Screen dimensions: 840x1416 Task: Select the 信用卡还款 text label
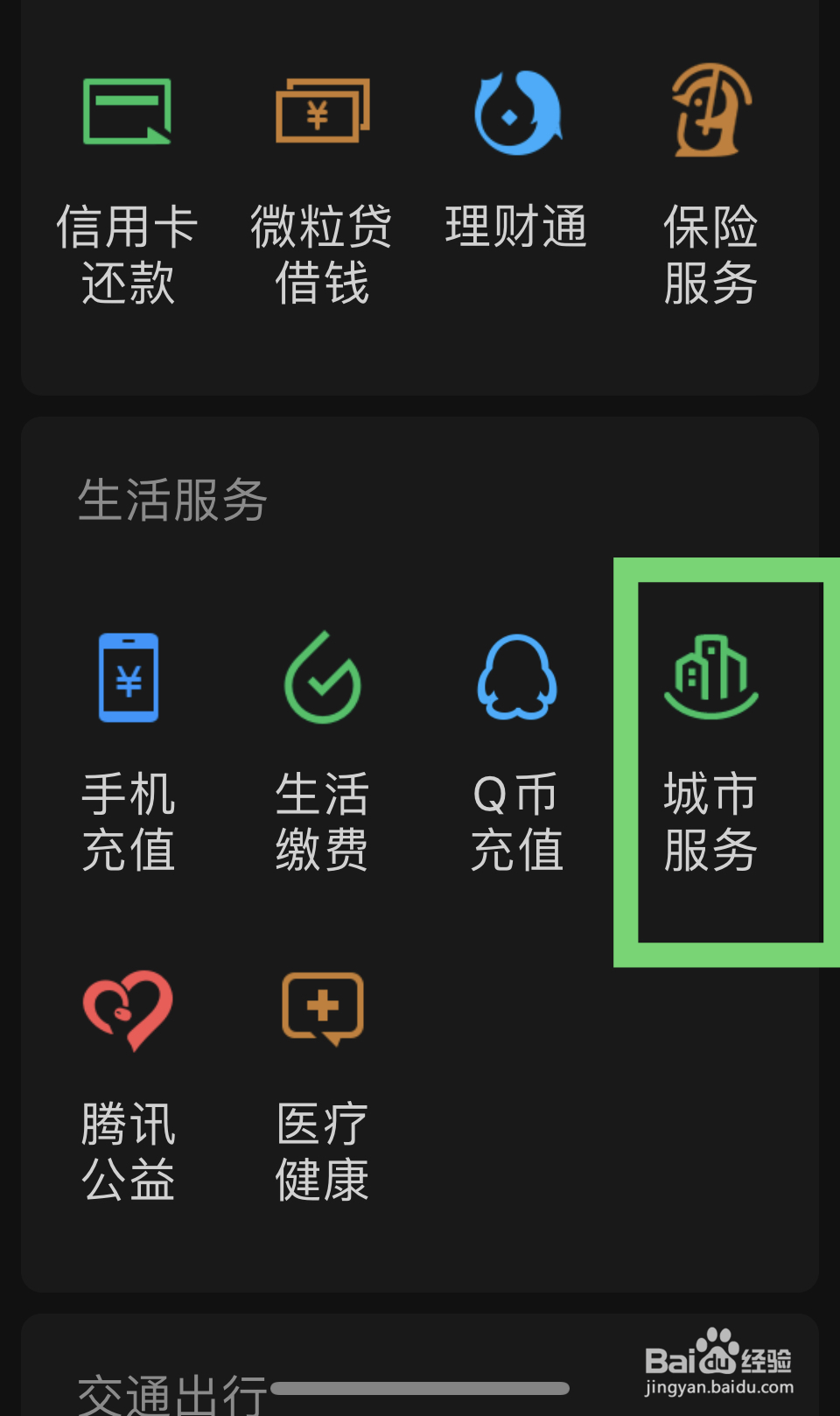tap(127, 254)
